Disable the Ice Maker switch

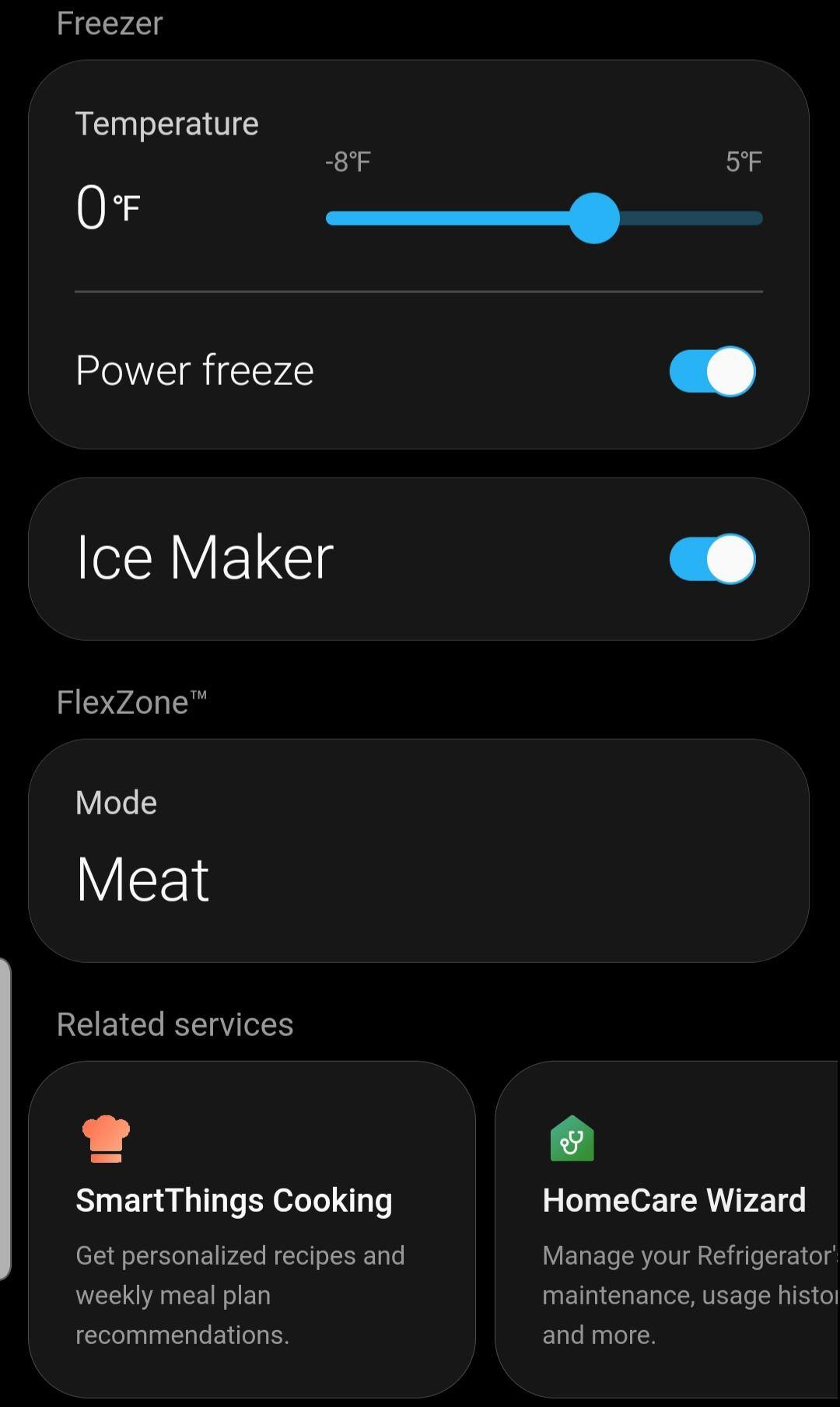(712, 558)
